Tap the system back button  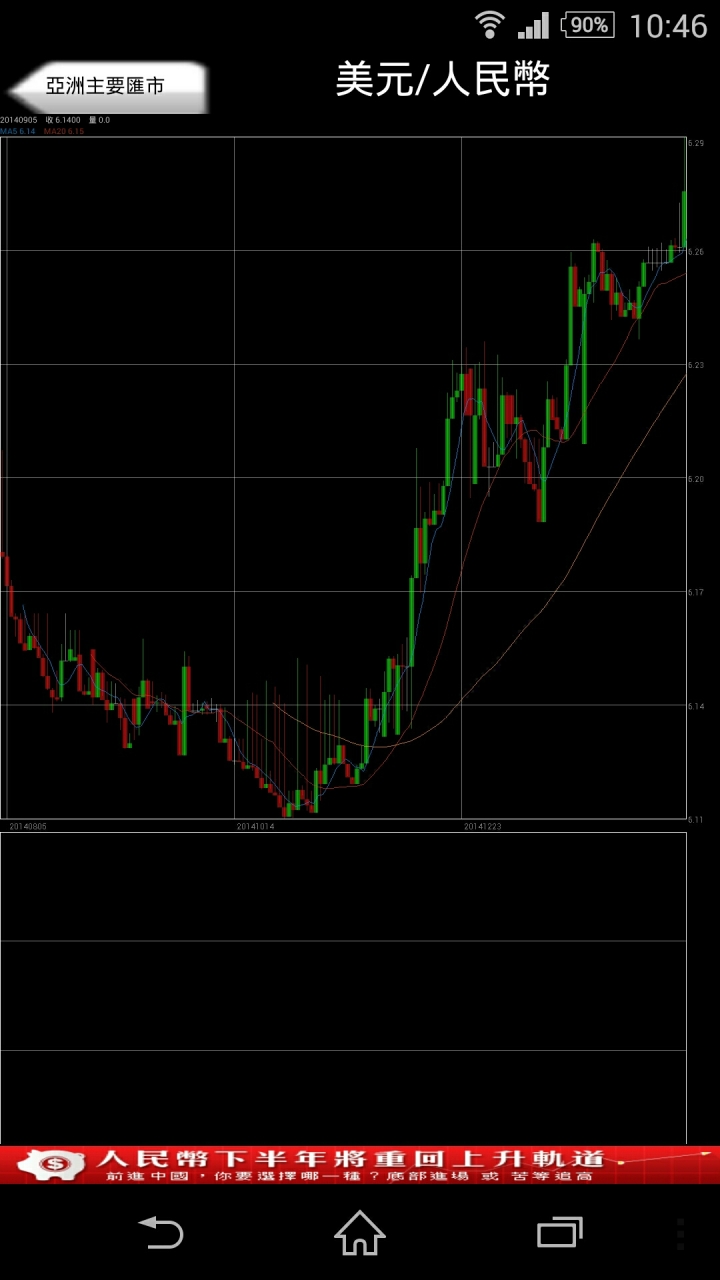point(161,1232)
